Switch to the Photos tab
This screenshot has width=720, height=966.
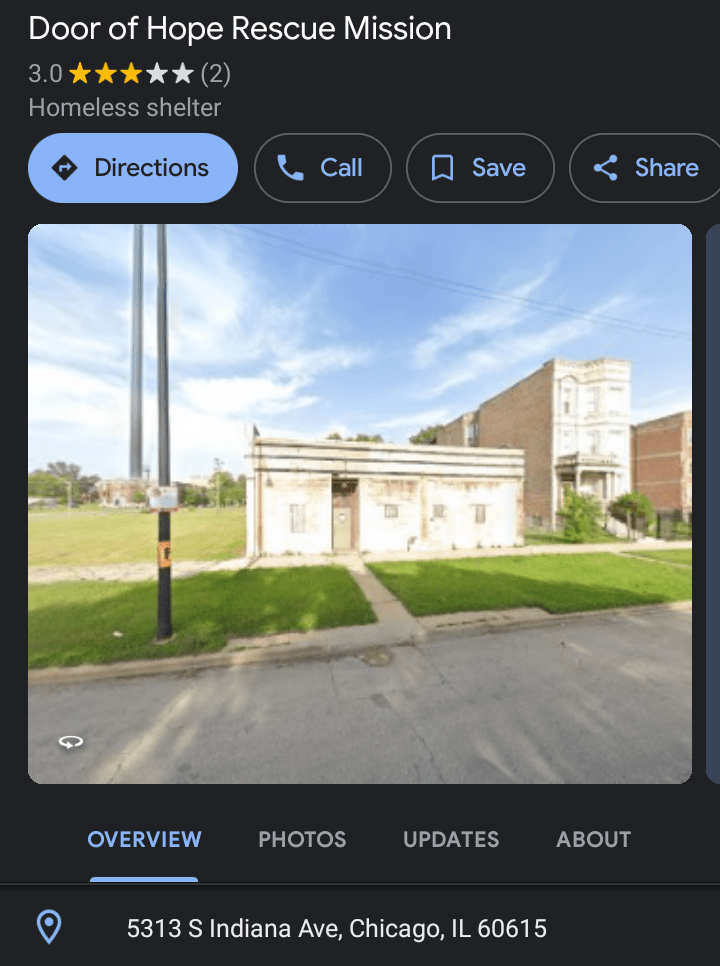pos(302,839)
